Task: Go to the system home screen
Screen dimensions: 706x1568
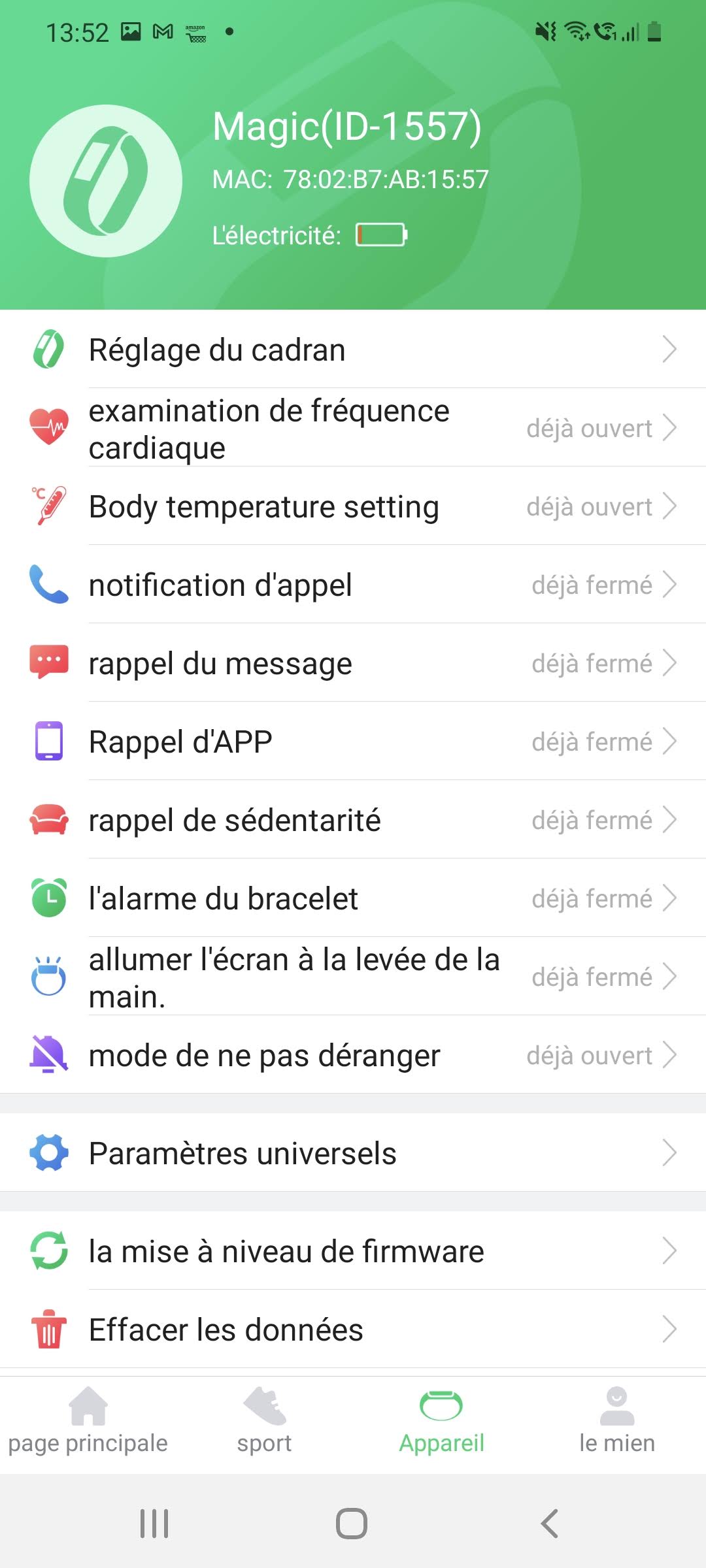Action: click(x=352, y=1524)
